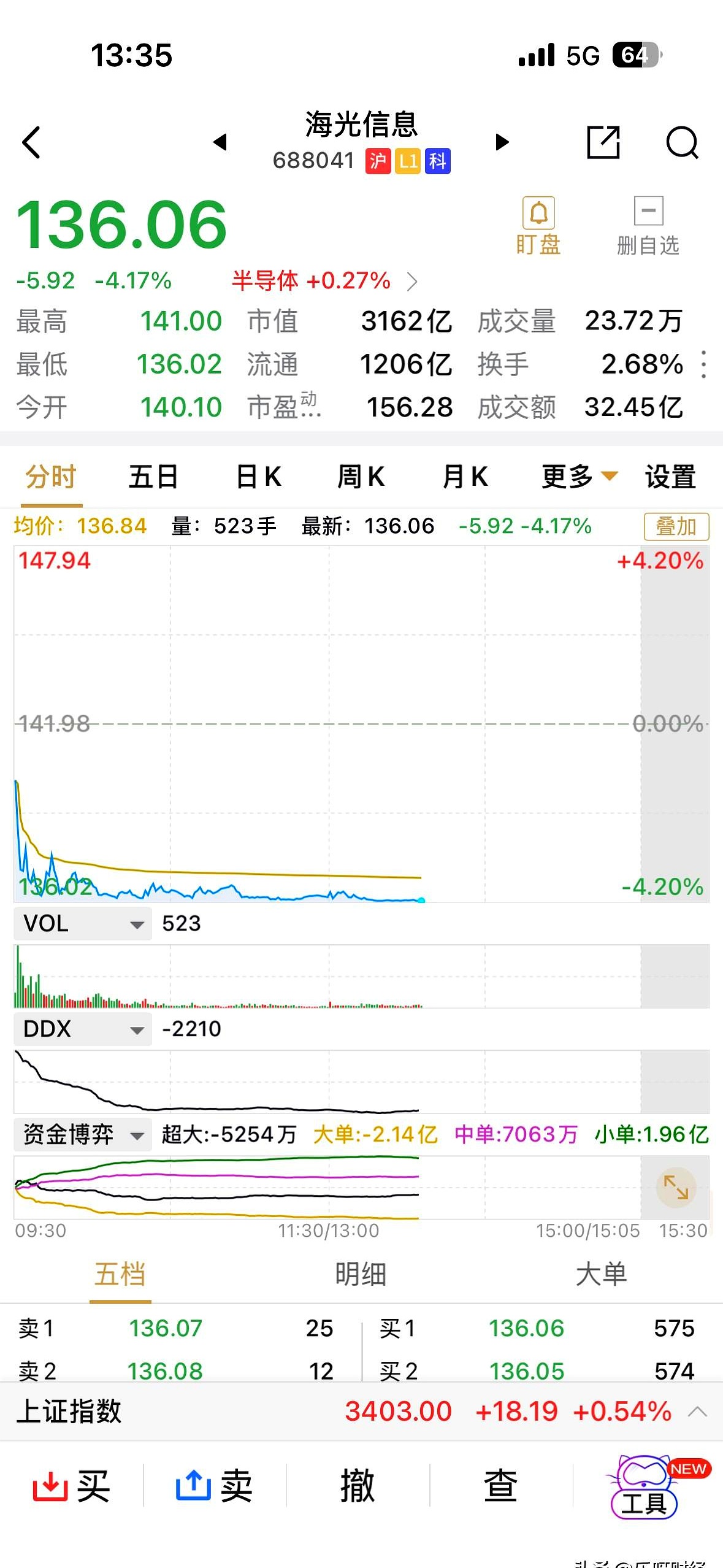Screen dimensions: 723x1568
Task: Open the 工具 tools cat icon
Action: click(646, 1488)
